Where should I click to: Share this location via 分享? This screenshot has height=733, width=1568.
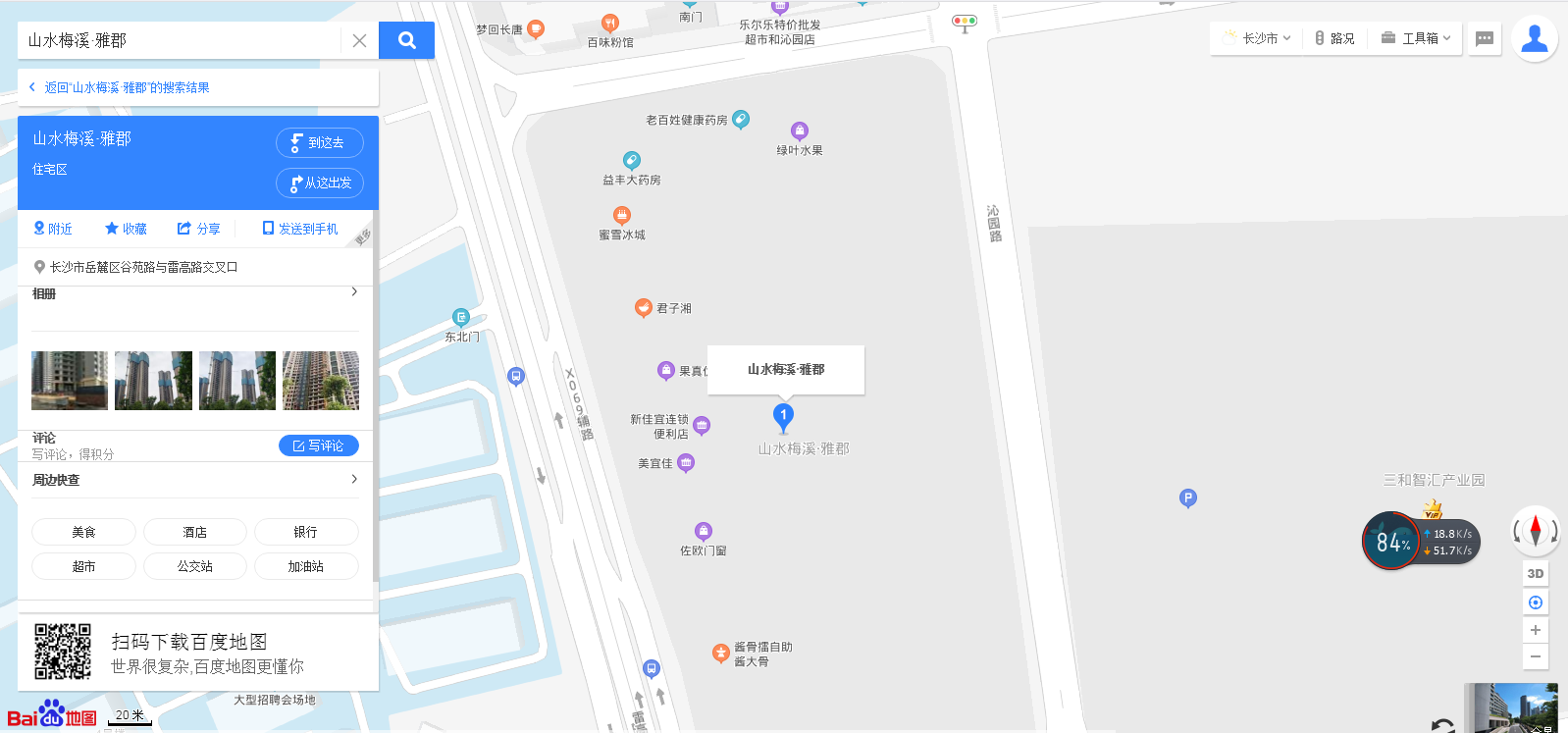[x=198, y=229]
